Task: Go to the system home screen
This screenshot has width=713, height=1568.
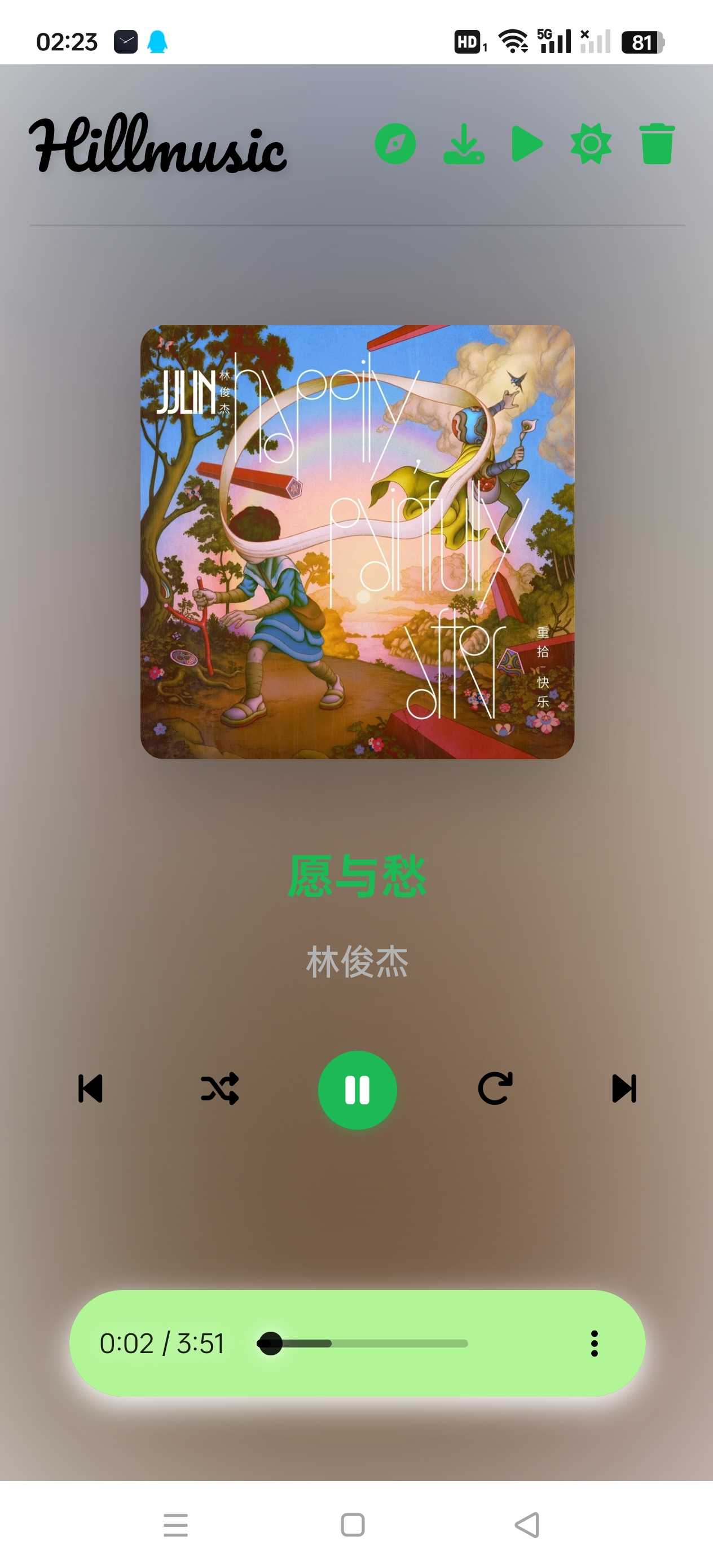Action: click(x=353, y=1525)
